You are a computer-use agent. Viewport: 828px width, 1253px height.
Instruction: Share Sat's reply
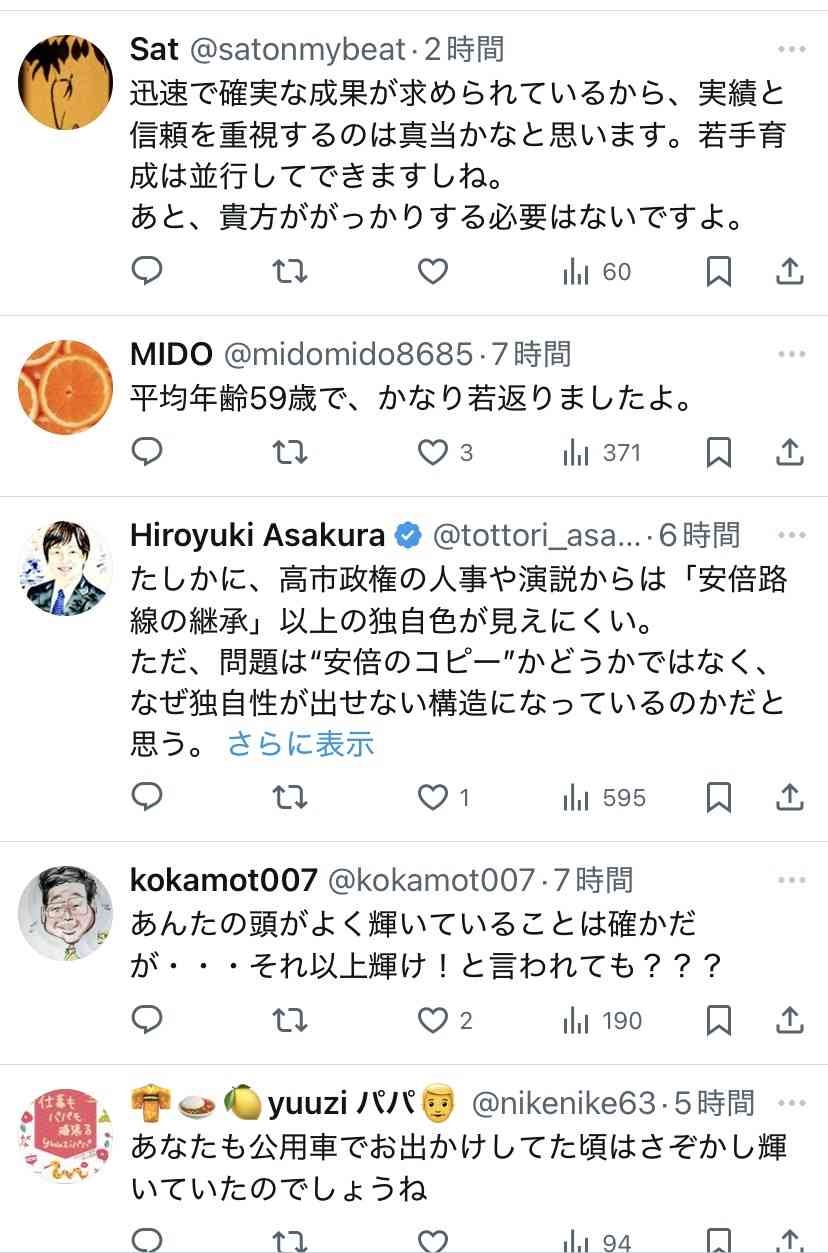pos(790,271)
